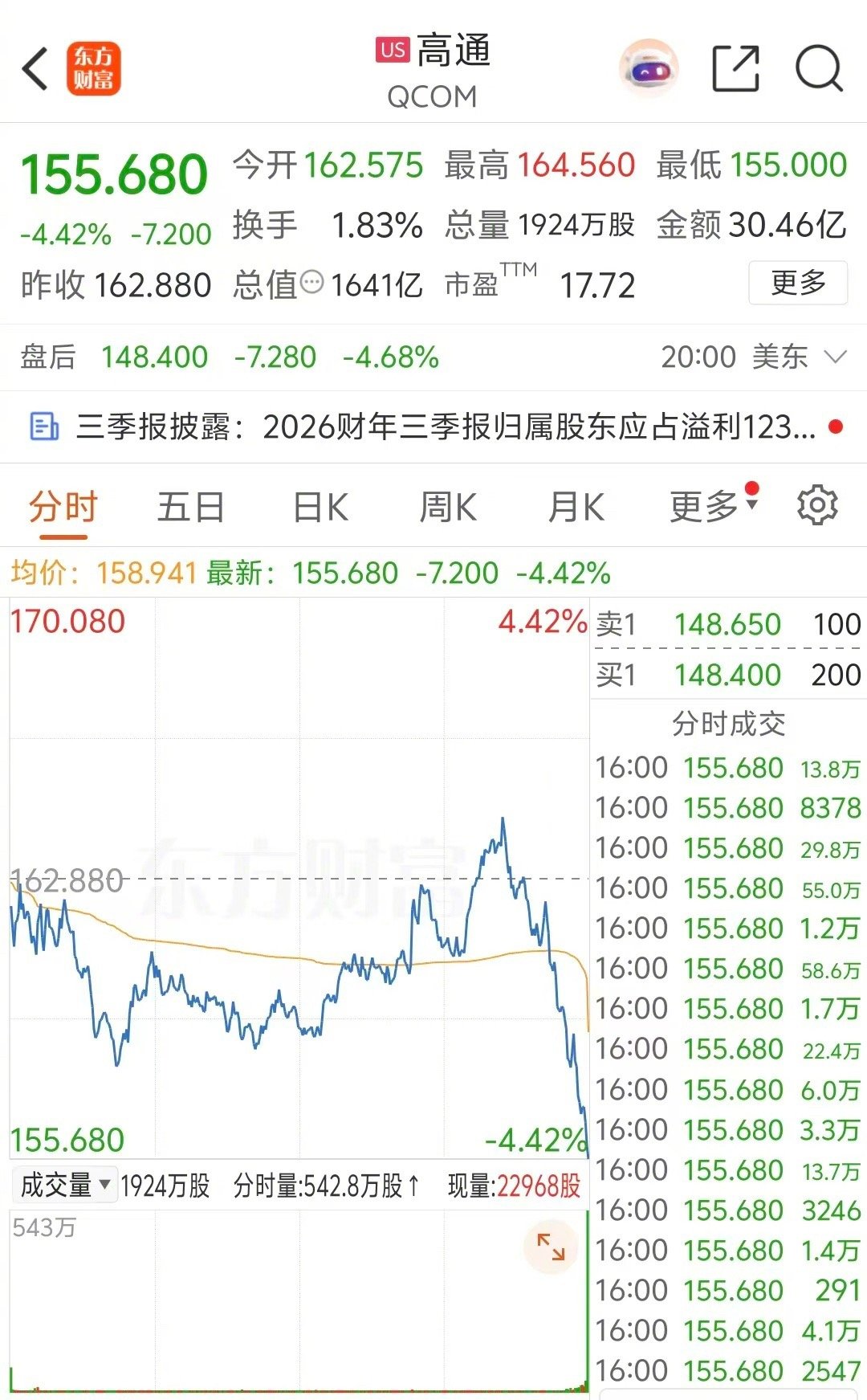The width and height of the screenshot is (867, 1400).
Task: Expand the 美东 time zone dropdown
Action: tap(836, 357)
